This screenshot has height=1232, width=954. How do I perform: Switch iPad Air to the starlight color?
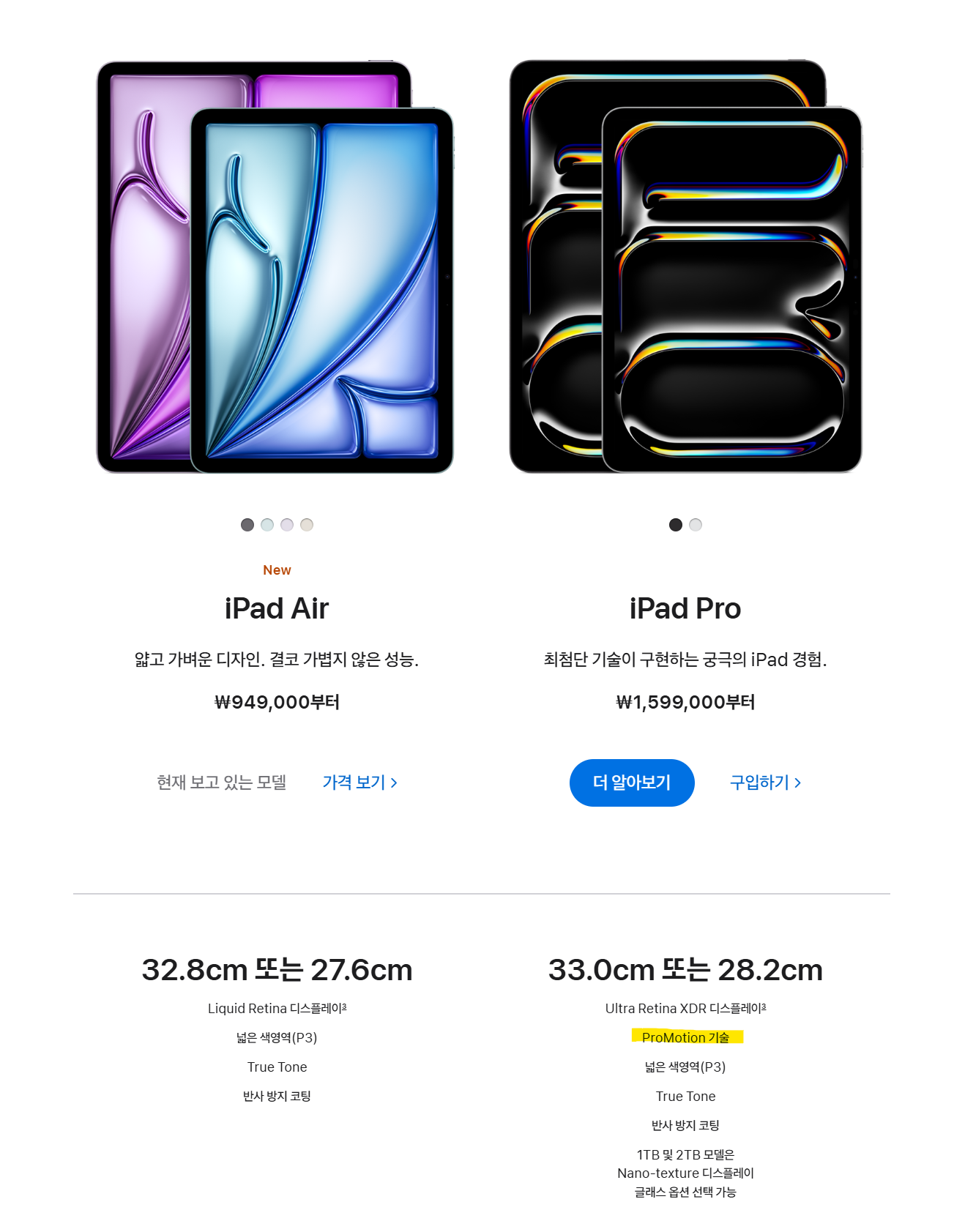point(307,525)
